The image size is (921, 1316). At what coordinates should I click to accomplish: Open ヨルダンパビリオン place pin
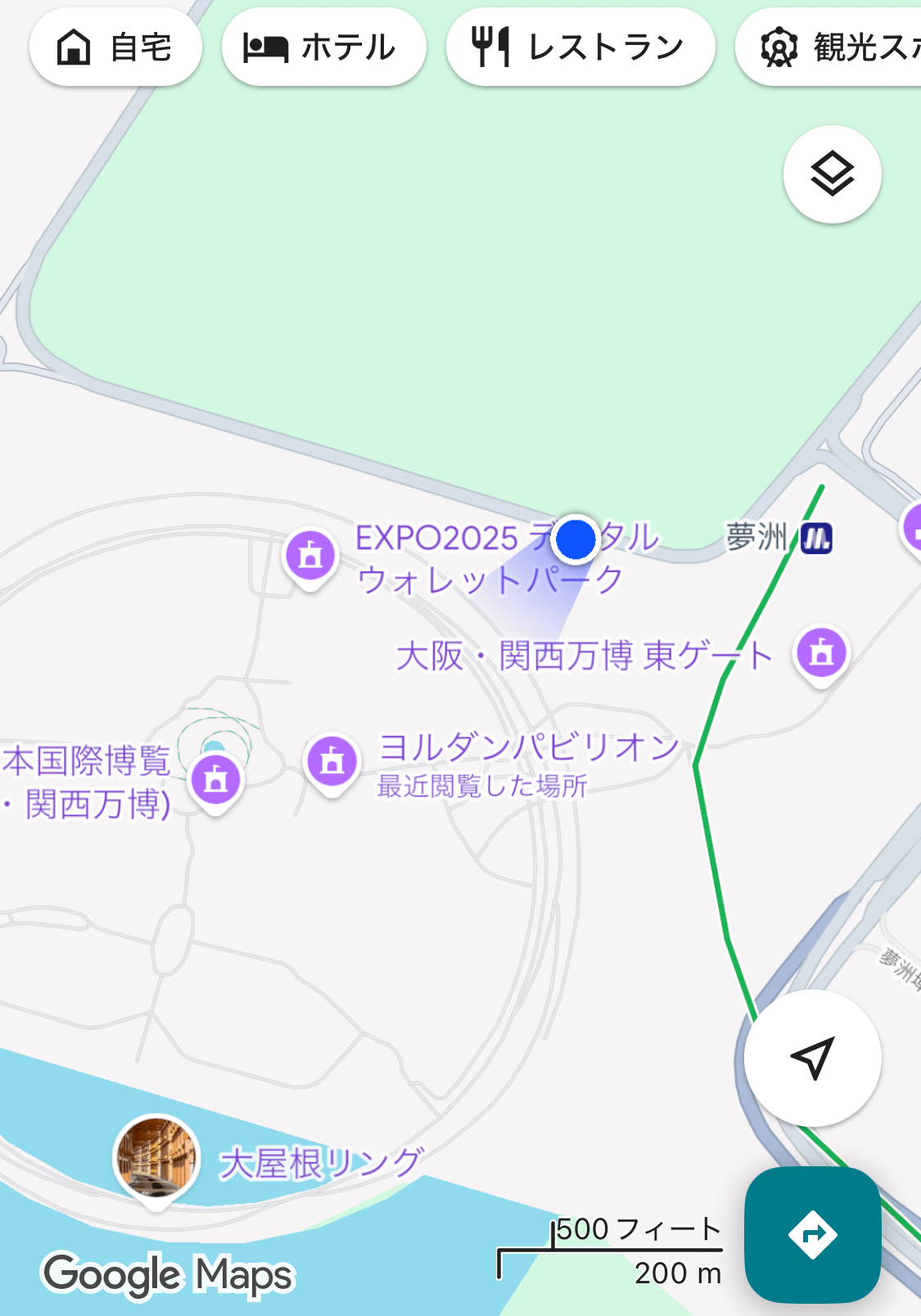pyautogui.click(x=332, y=761)
